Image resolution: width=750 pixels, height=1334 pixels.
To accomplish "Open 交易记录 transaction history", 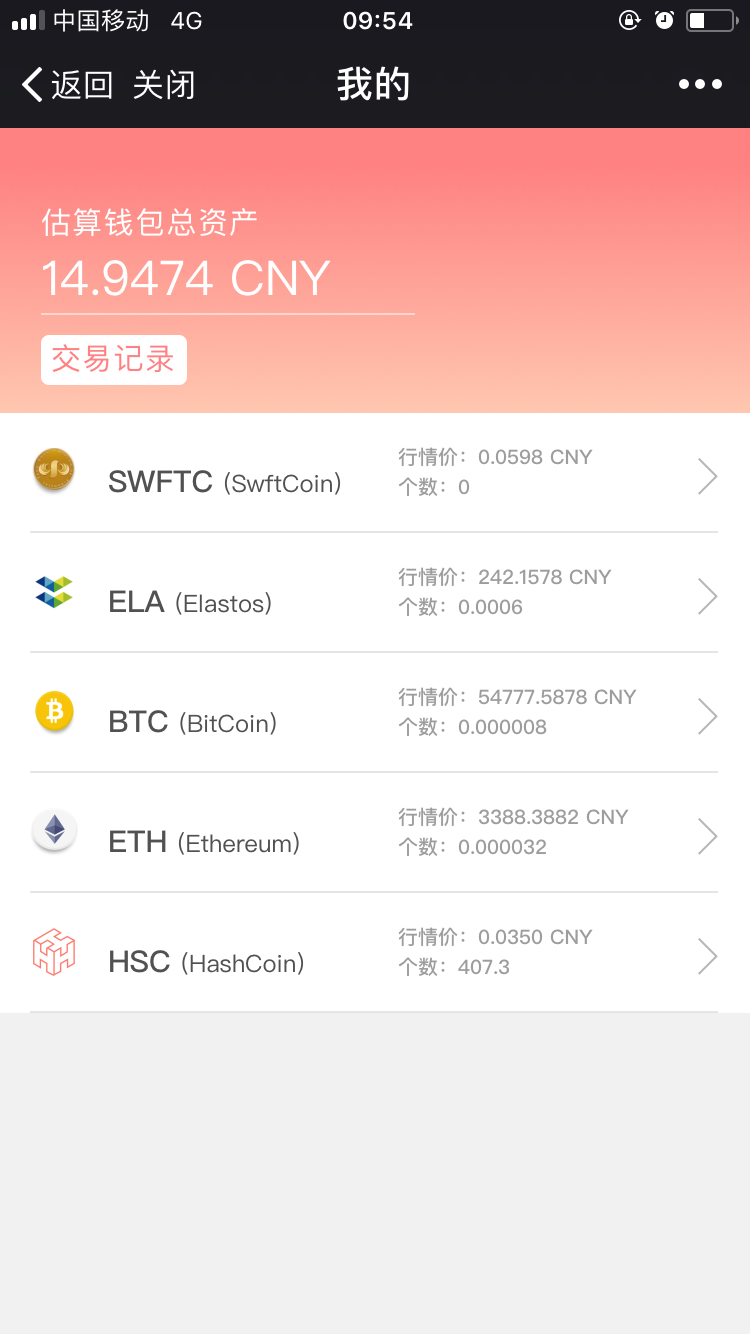I will point(113,359).
